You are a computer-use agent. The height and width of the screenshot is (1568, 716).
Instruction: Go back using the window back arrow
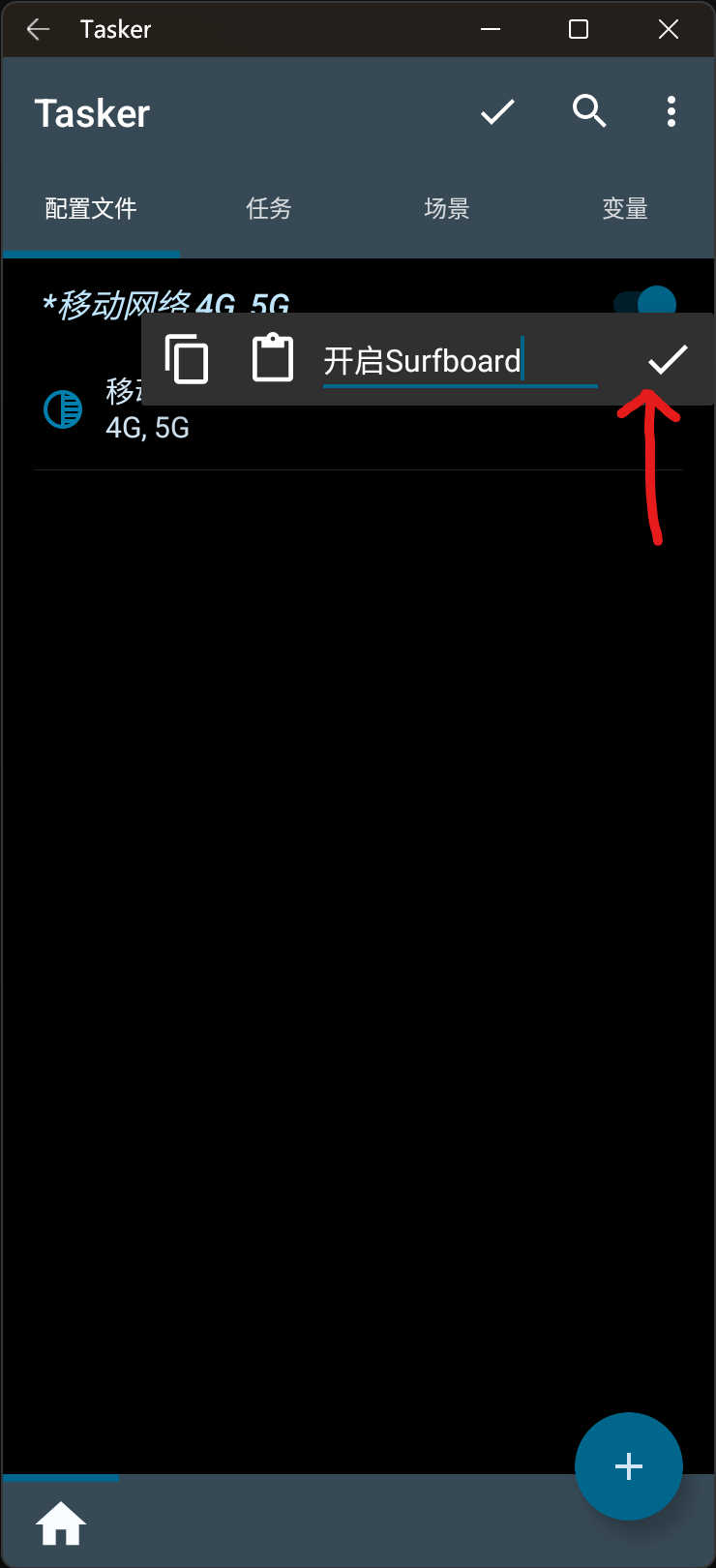click(39, 29)
